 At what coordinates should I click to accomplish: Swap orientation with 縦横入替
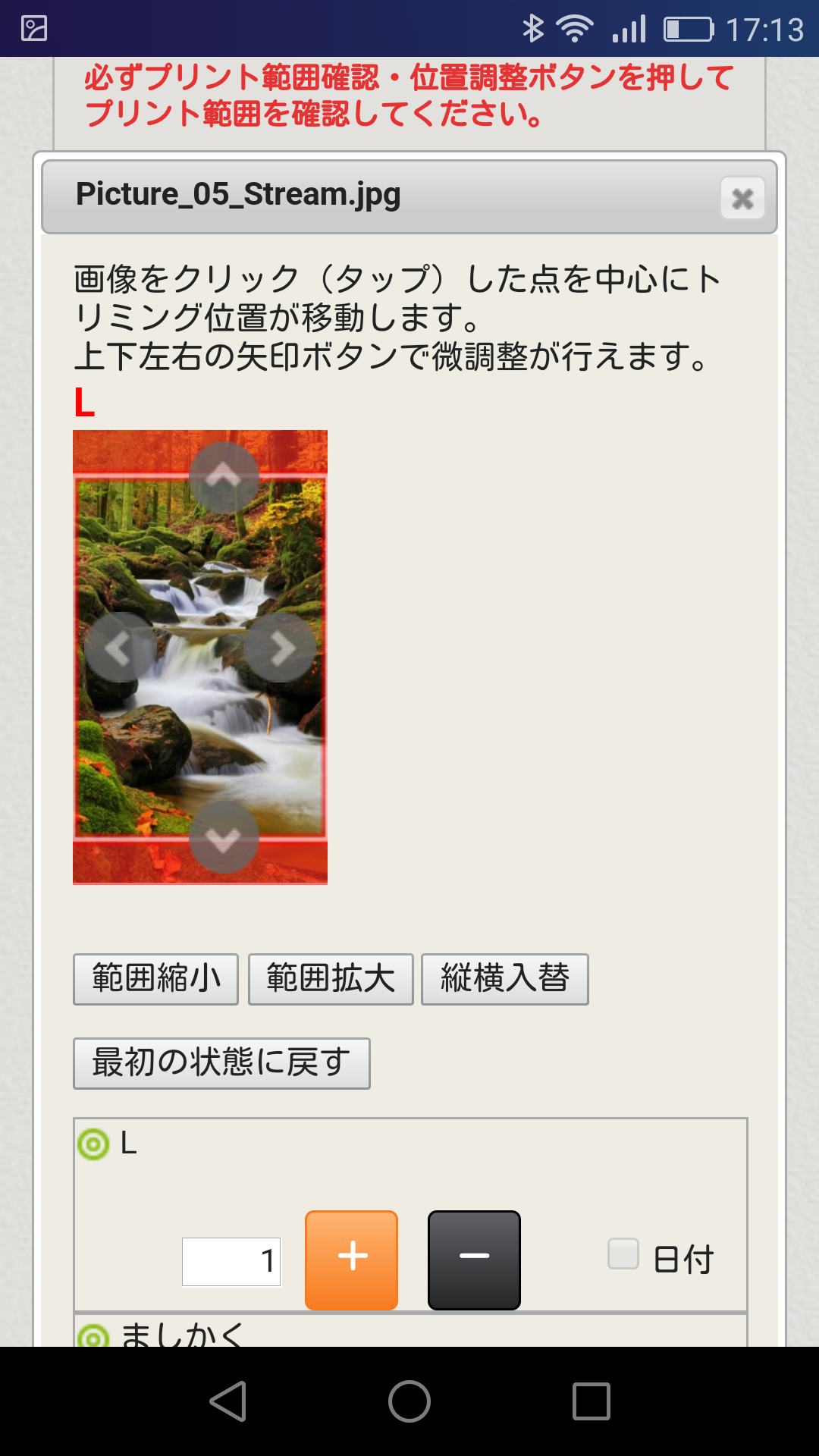coord(504,979)
